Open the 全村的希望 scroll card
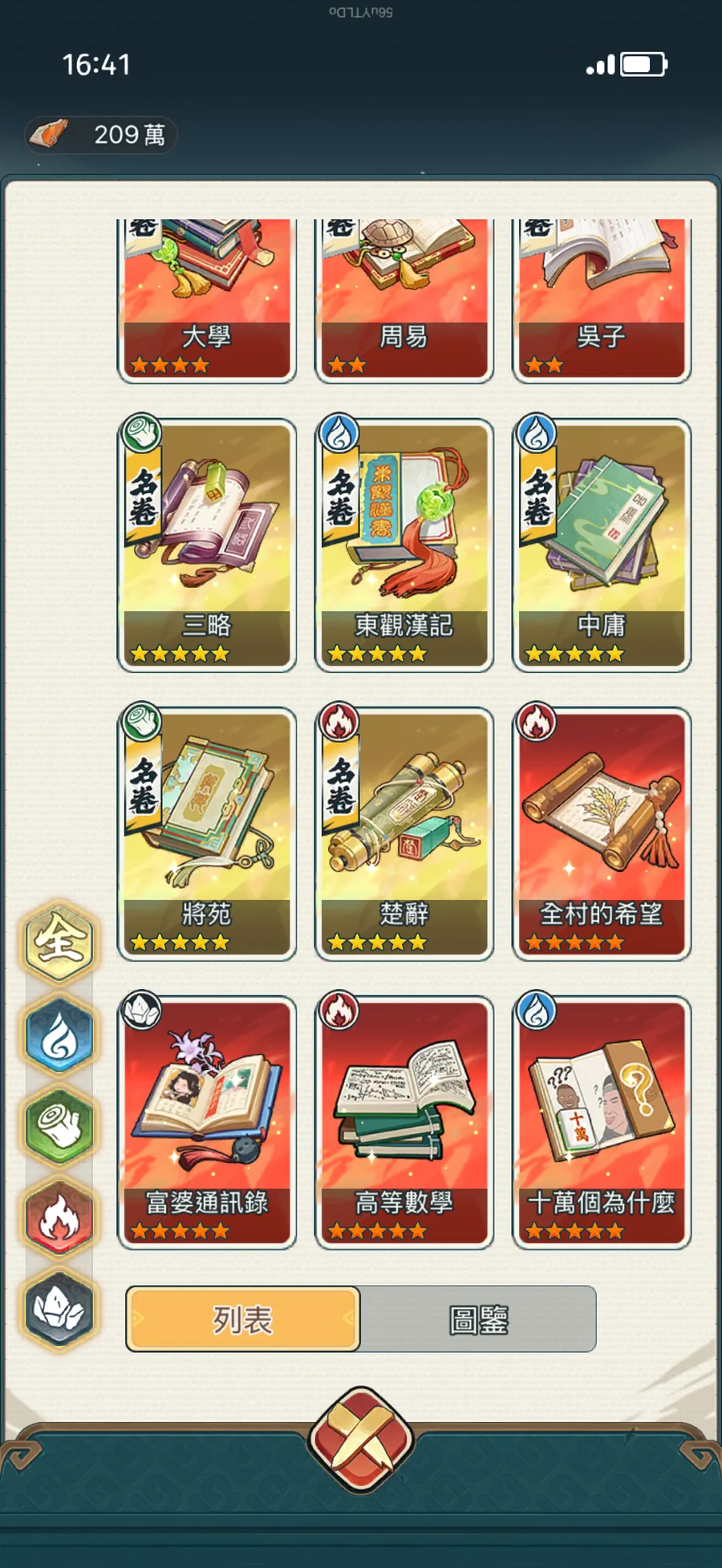 (x=602, y=833)
